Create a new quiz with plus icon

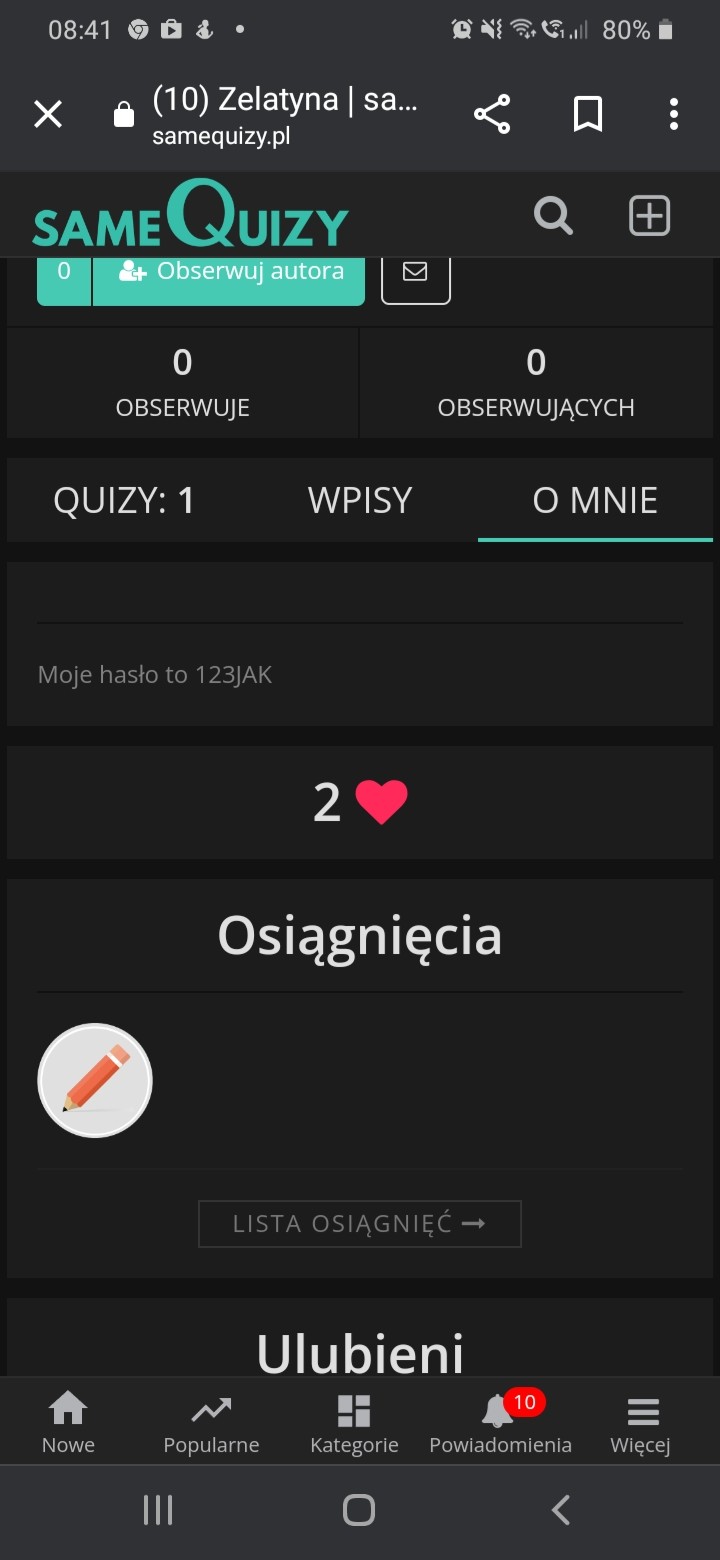pos(649,216)
